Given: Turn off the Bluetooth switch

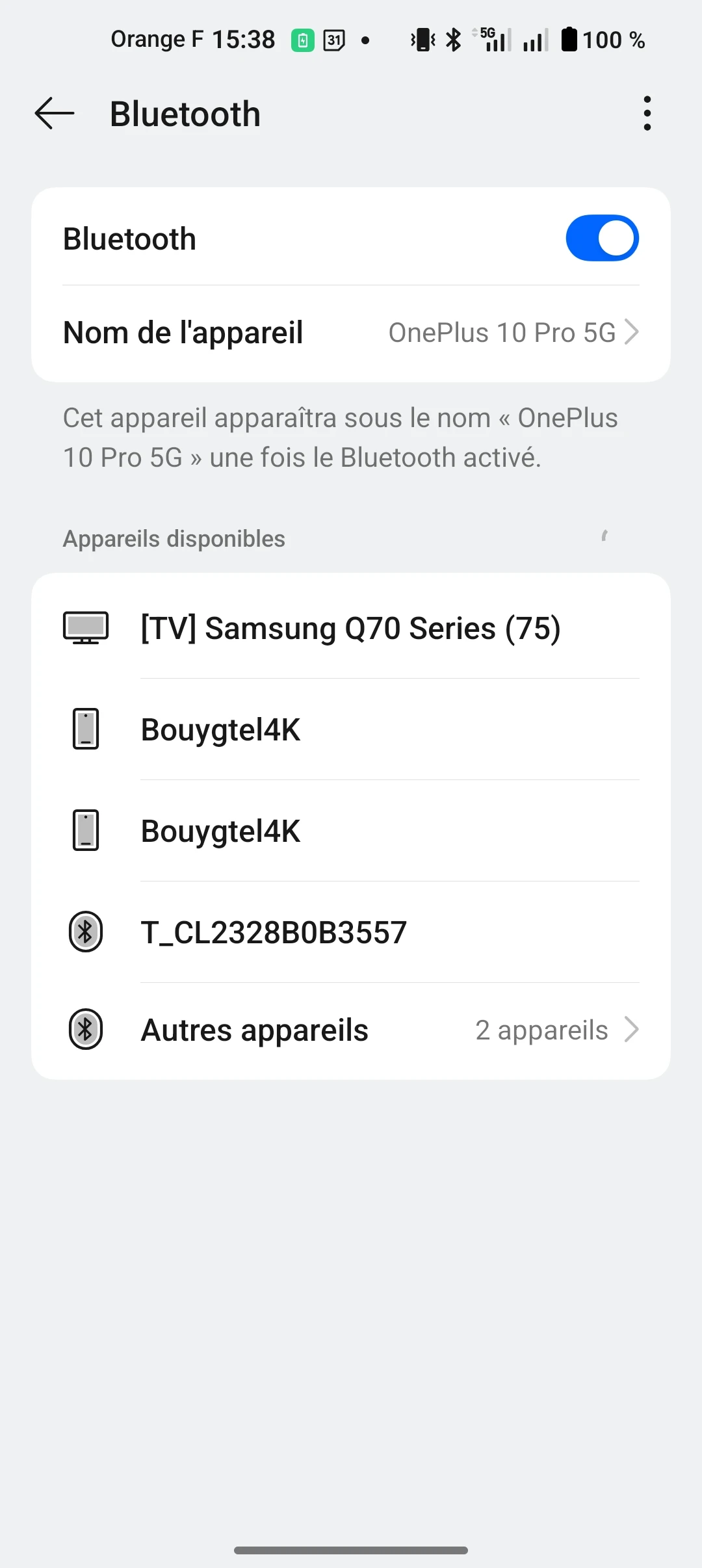Looking at the screenshot, I should [602, 239].
